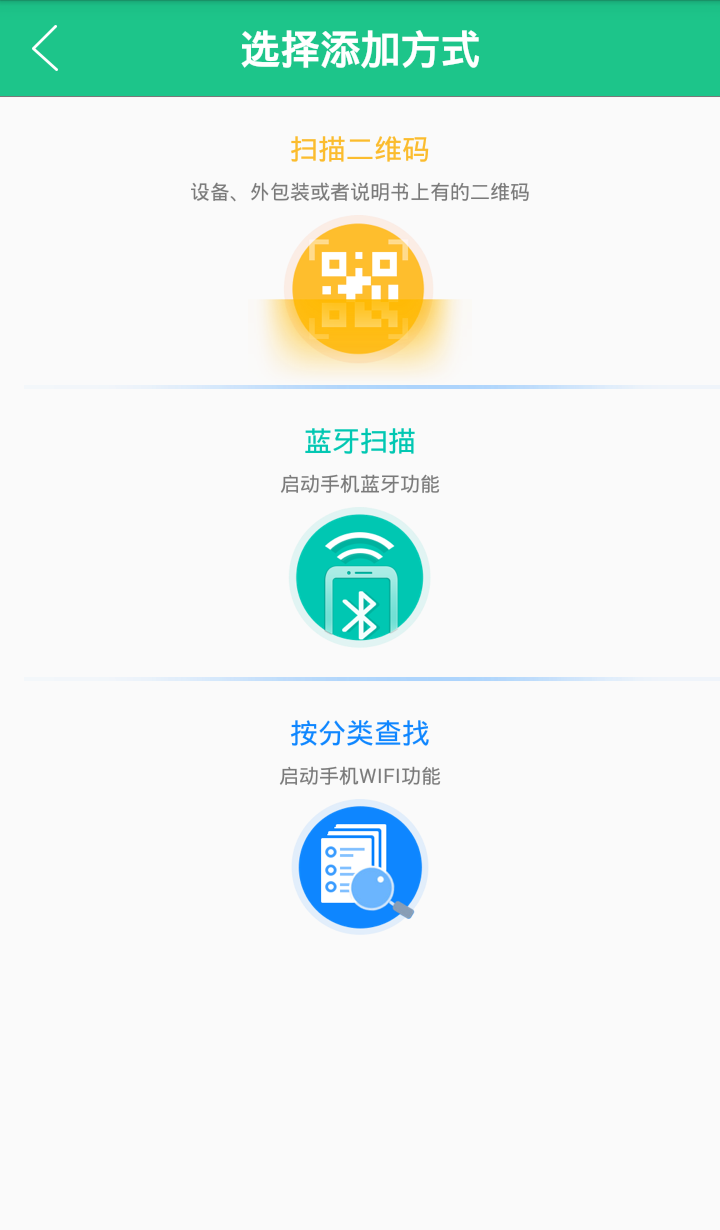Go back using the header arrow
Viewport: 720px width, 1230px height.
click(45, 48)
